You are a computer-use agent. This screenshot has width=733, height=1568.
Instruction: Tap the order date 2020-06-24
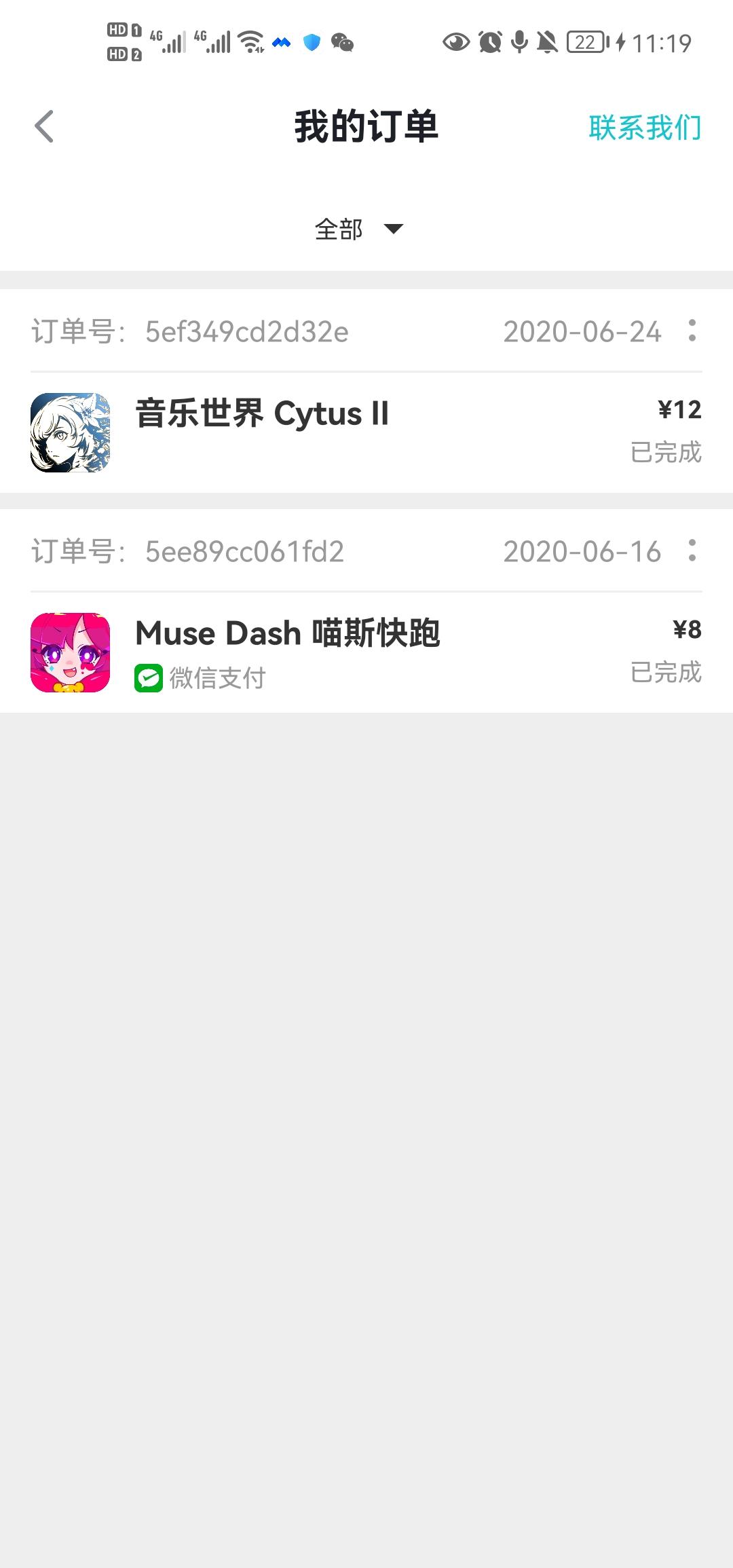pyautogui.click(x=583, y=333)
